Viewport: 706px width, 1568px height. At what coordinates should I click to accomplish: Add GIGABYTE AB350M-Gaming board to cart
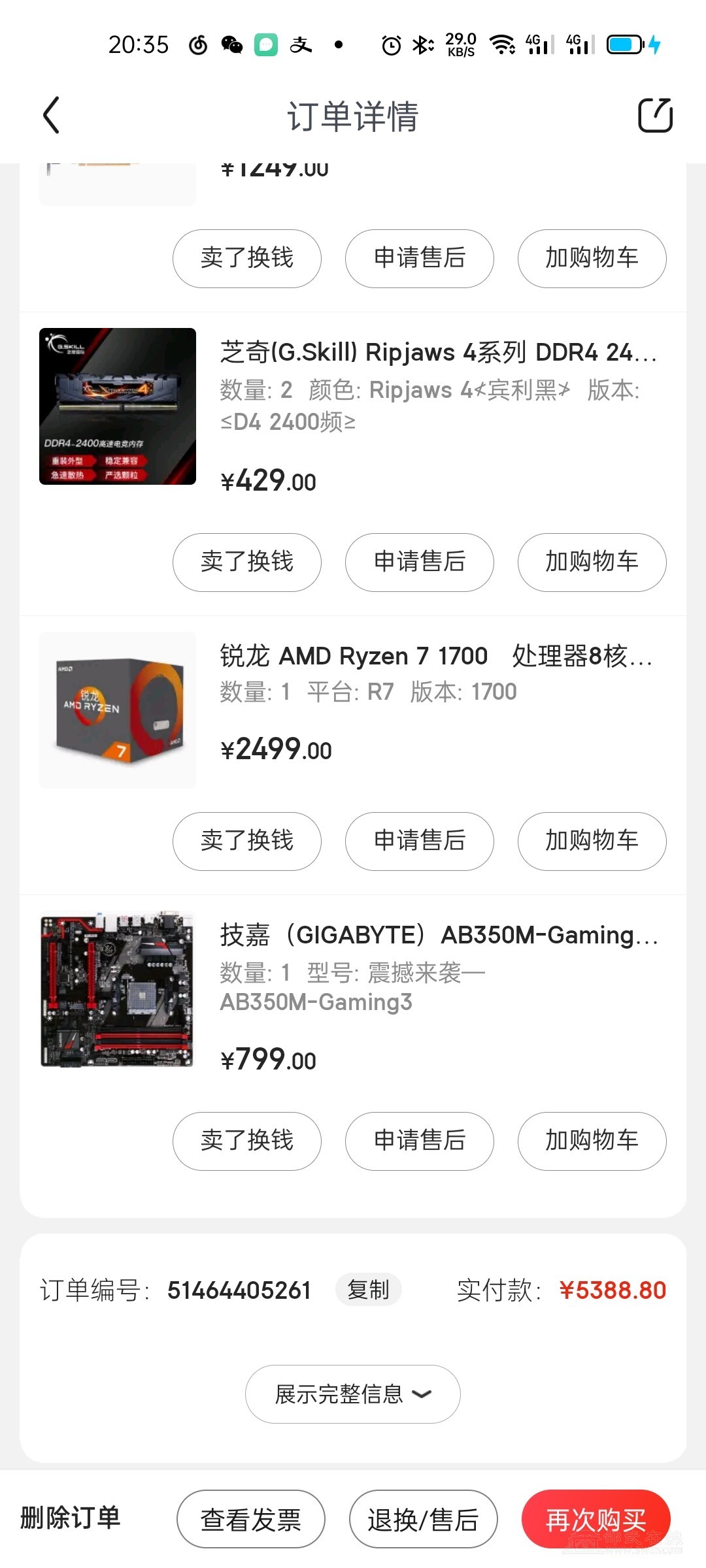592,1141
